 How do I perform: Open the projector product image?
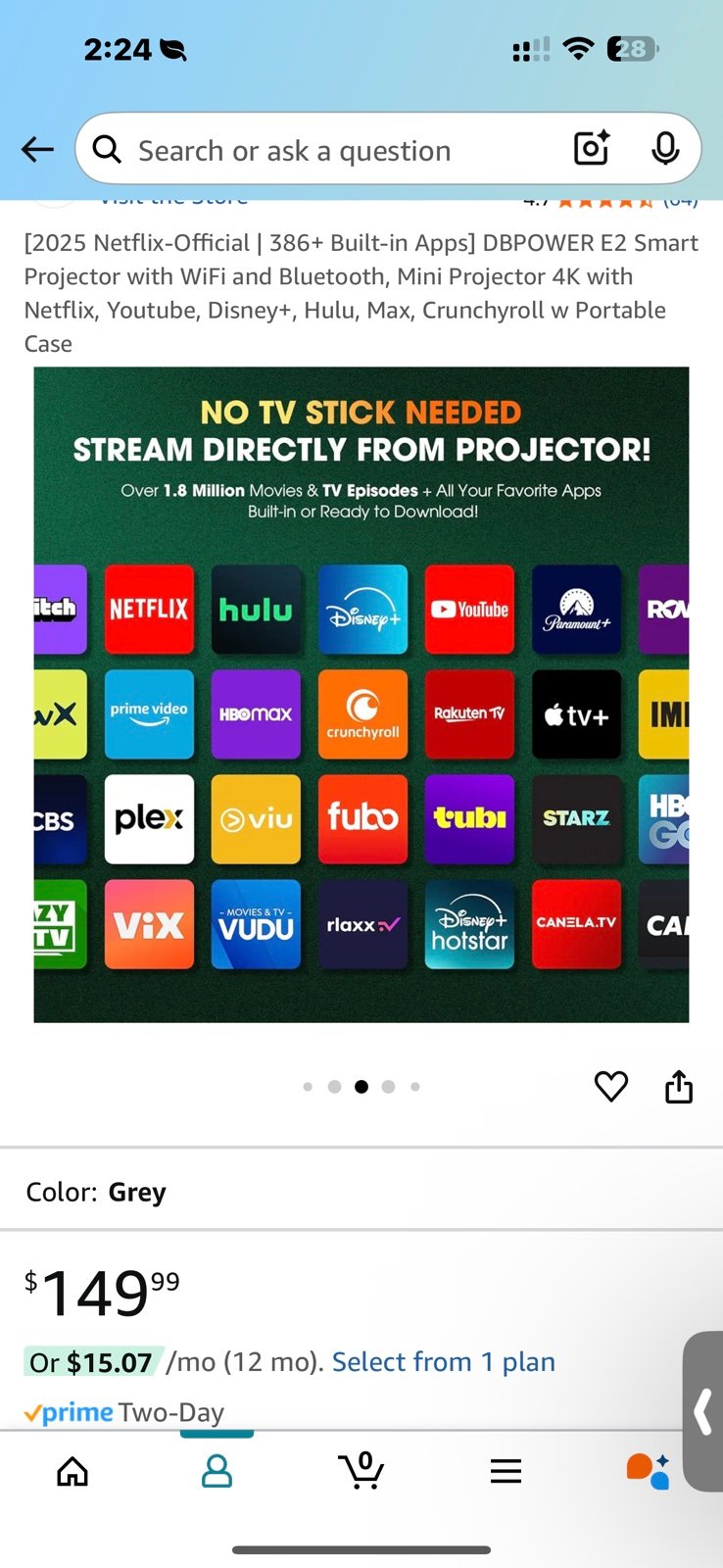[x=361, y=695]
